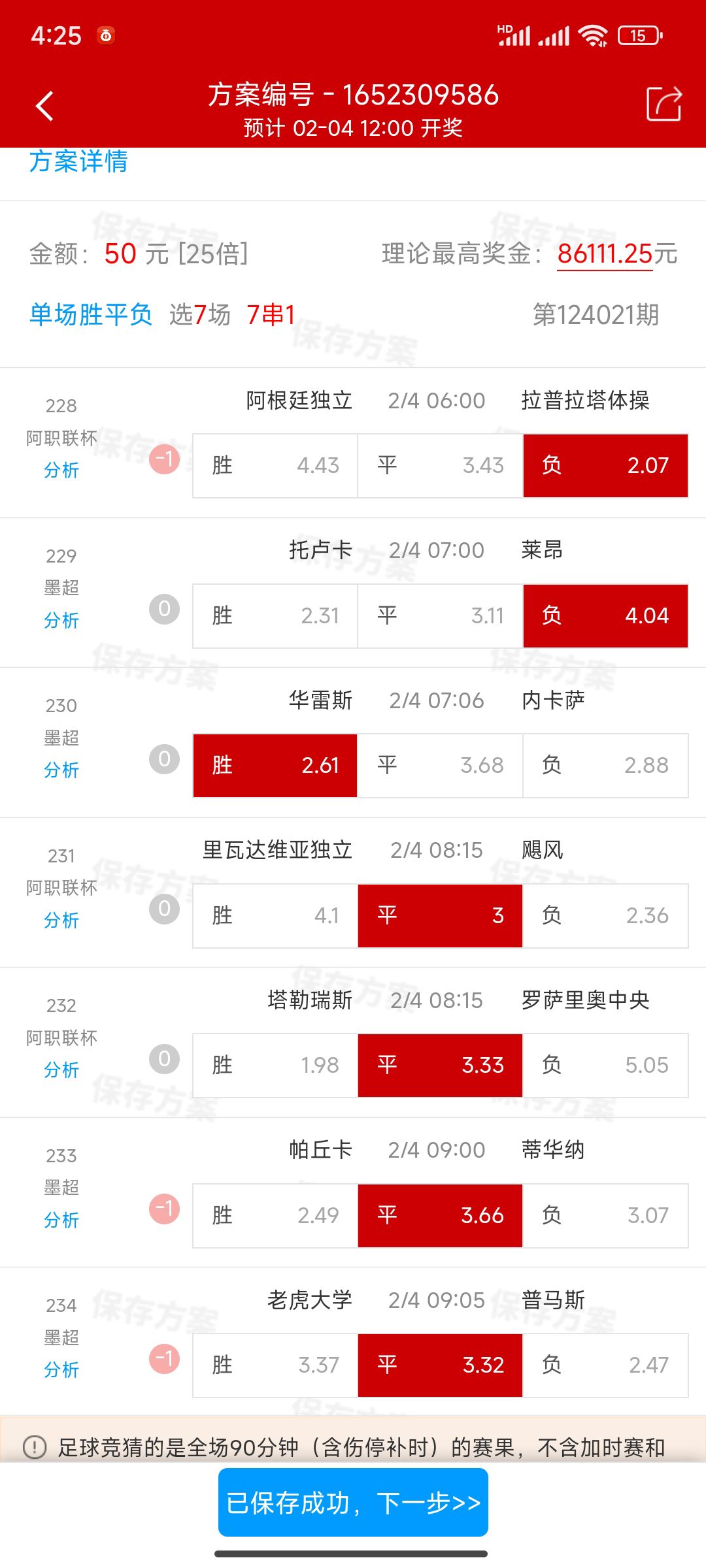Select 负 2.36 for 里瓦达维亚独立 vs 飓风
The height and width of the screenshot is (1568, 706).
tap(605, 915)
